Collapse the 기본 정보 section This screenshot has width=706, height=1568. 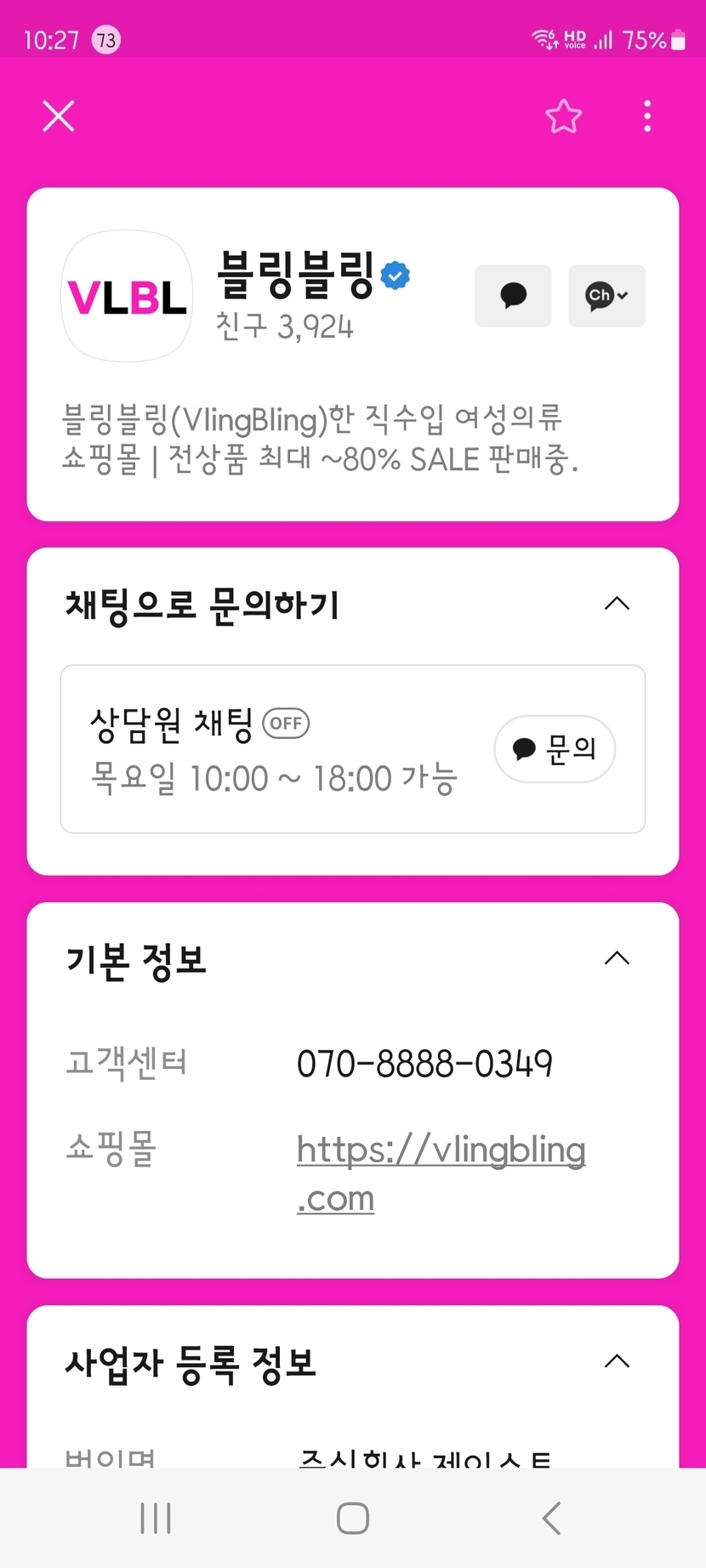617,958
